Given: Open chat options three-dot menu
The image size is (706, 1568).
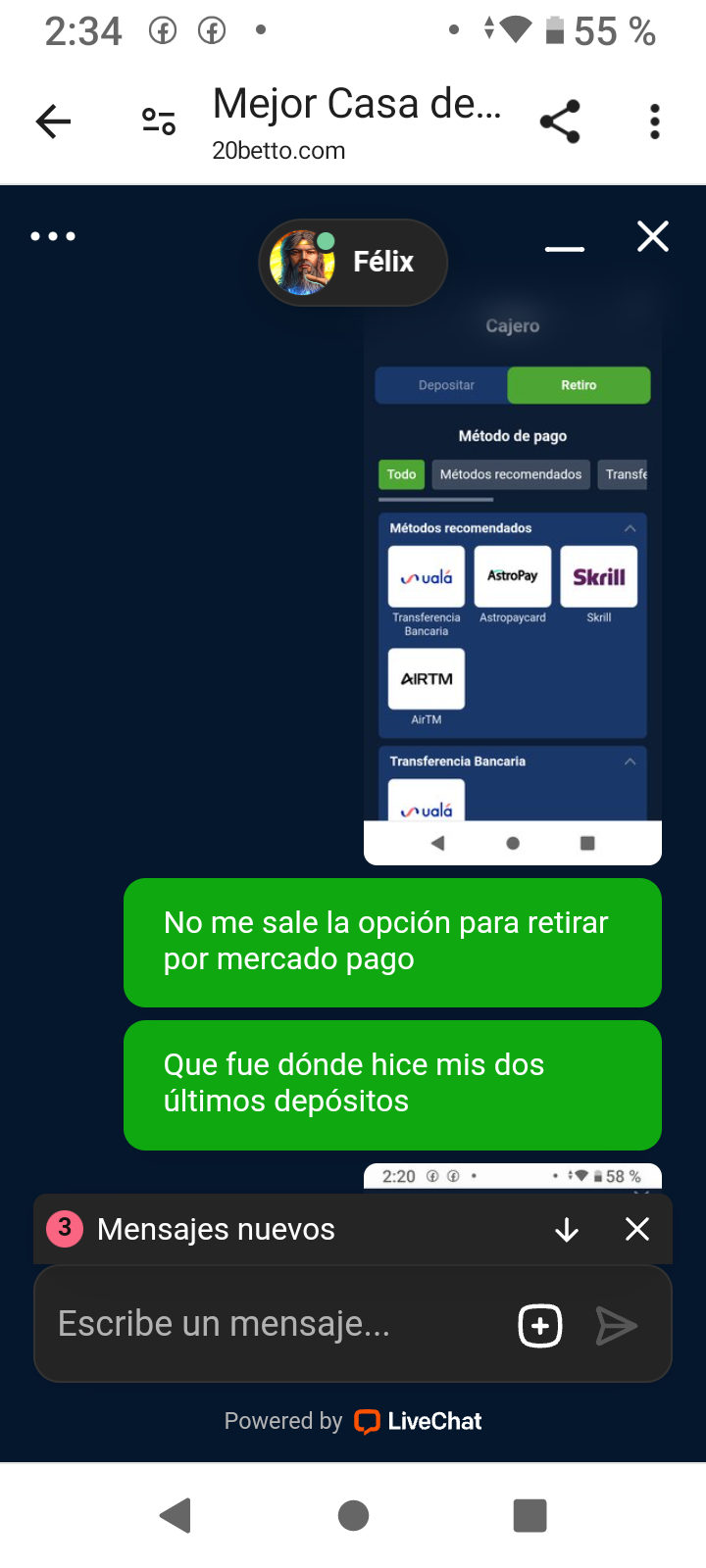Looking at the screenshot, I should 53,236.
